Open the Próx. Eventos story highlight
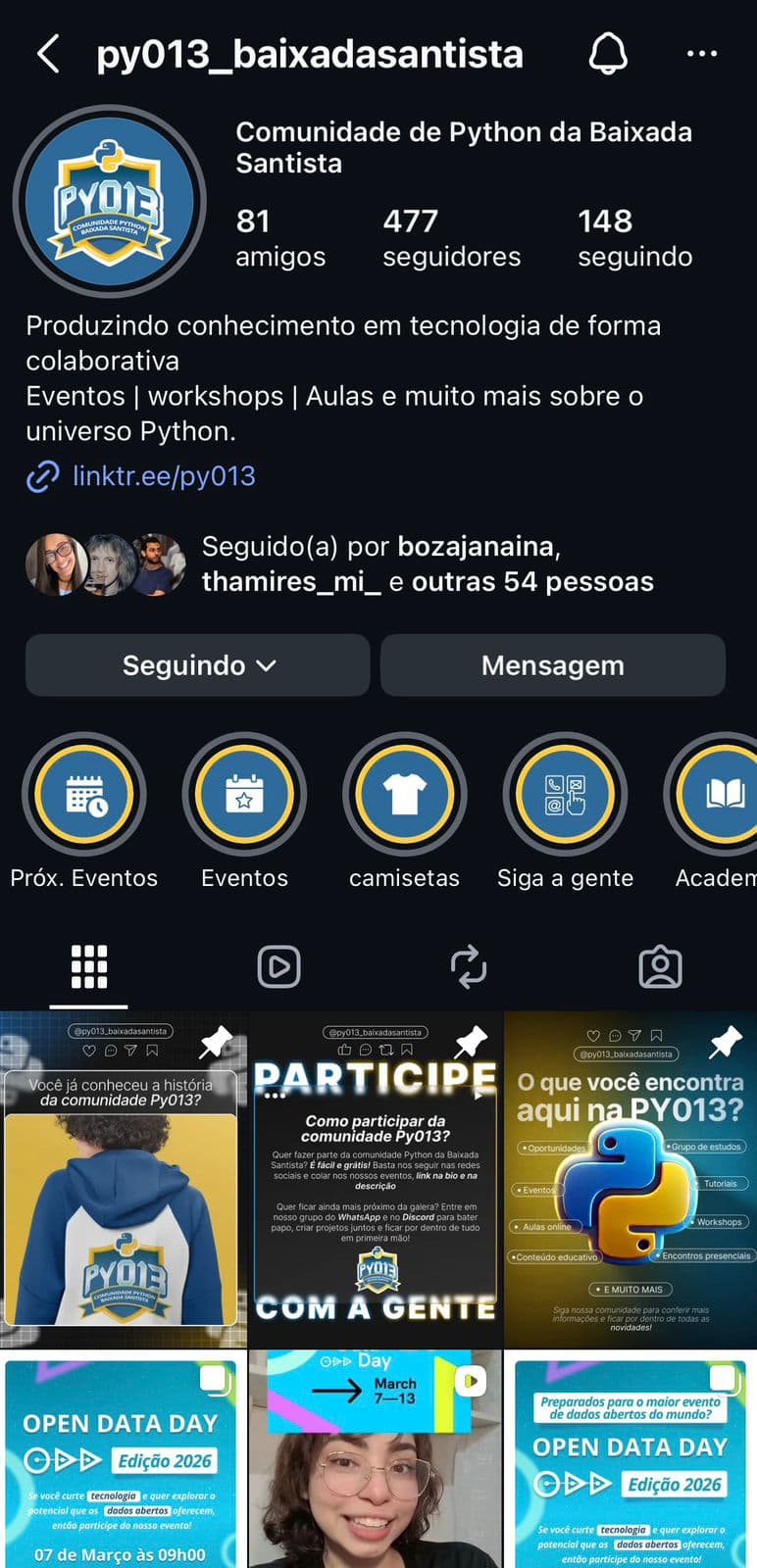The width and height of the screenshot is (757, 1568). click(84, 795)
